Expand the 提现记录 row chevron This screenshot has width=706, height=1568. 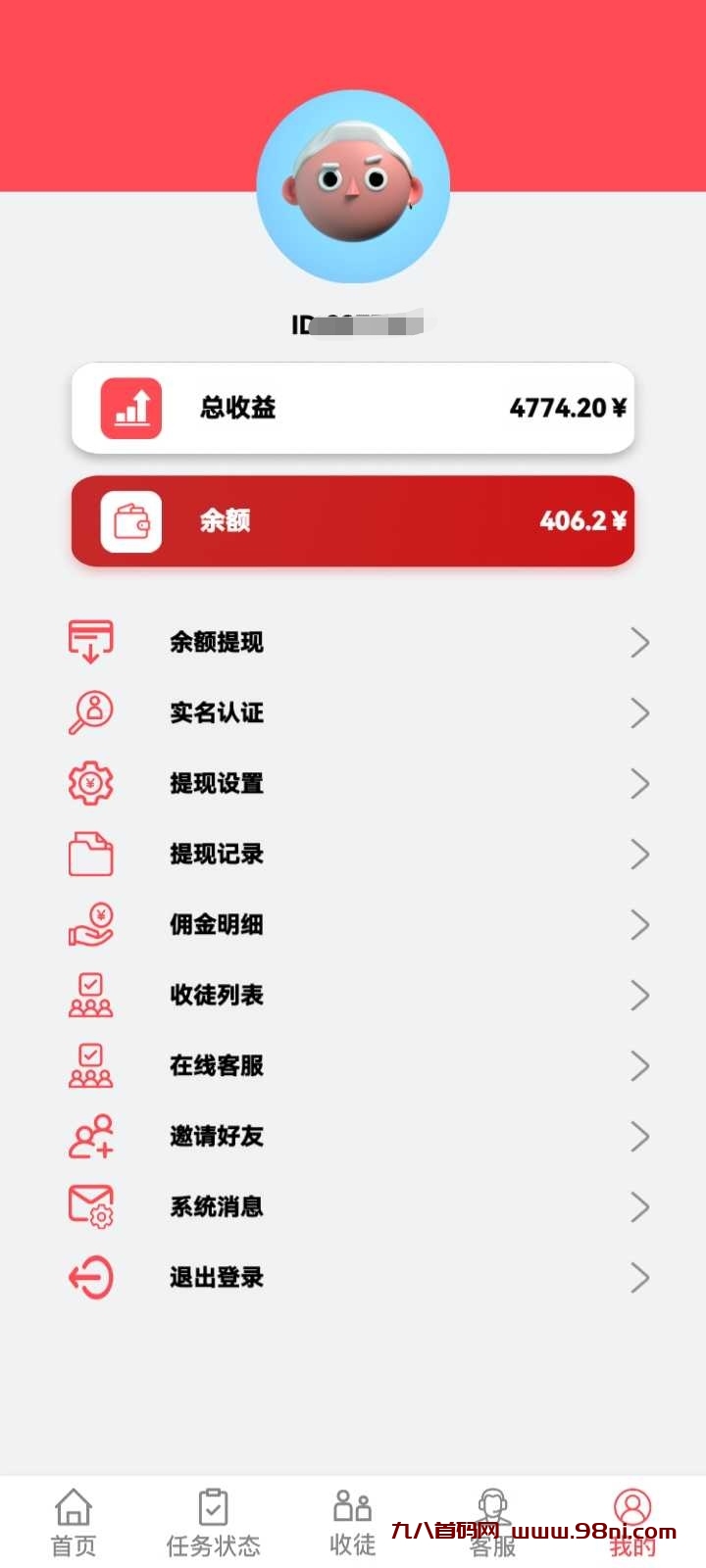tap(641, 854)
